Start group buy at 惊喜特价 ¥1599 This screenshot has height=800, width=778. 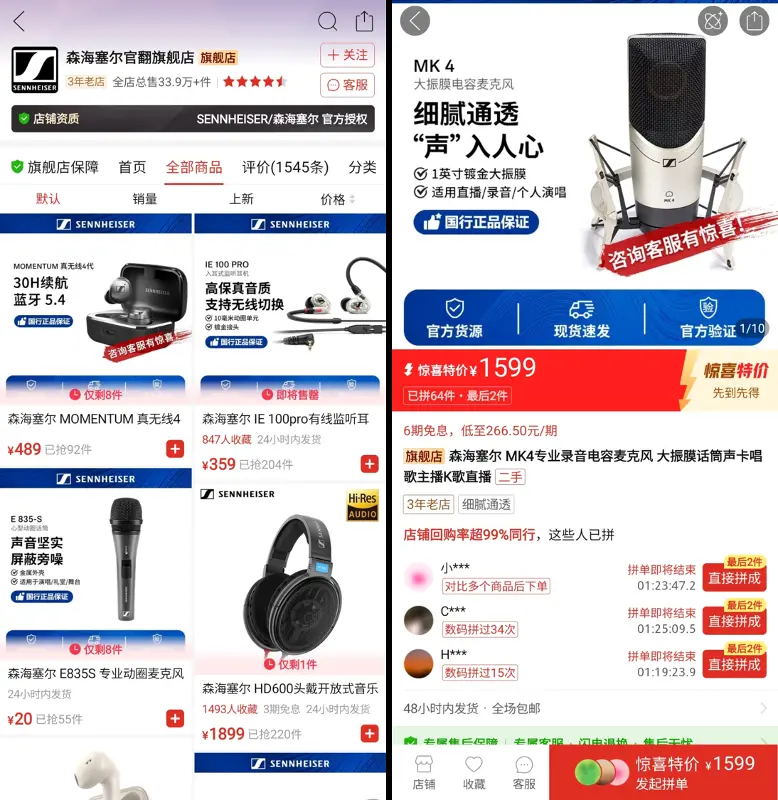tap(663, 772)
